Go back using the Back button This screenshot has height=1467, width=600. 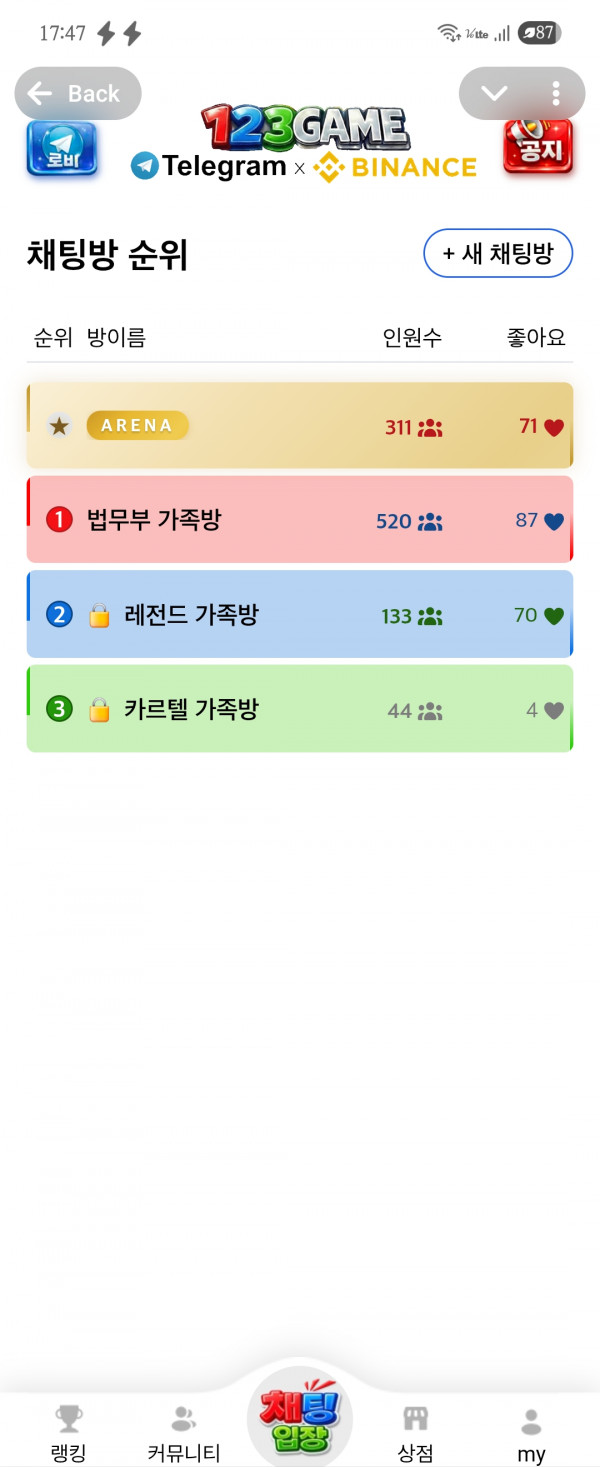[x=78, y=94]
